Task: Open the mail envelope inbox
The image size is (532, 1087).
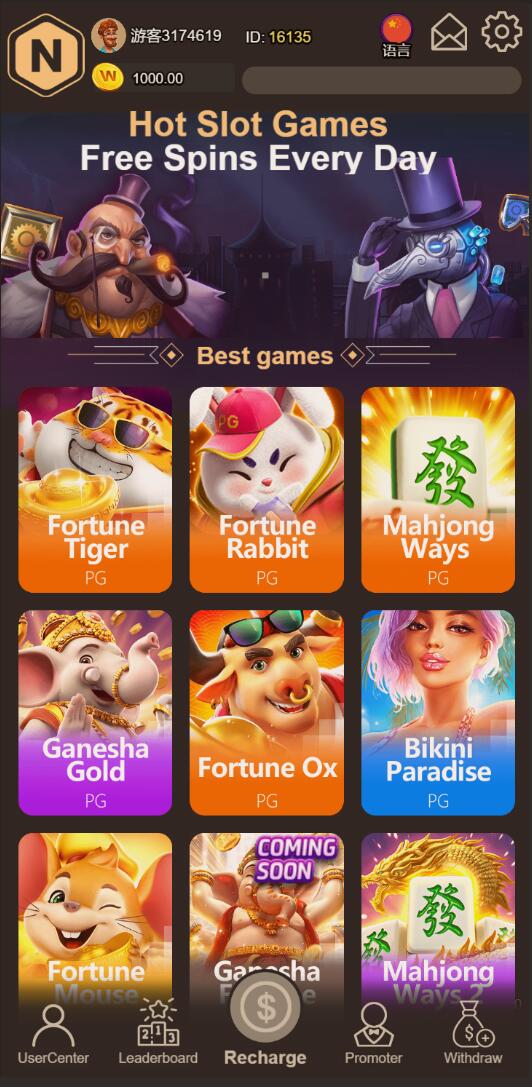Action: point(449,33)
